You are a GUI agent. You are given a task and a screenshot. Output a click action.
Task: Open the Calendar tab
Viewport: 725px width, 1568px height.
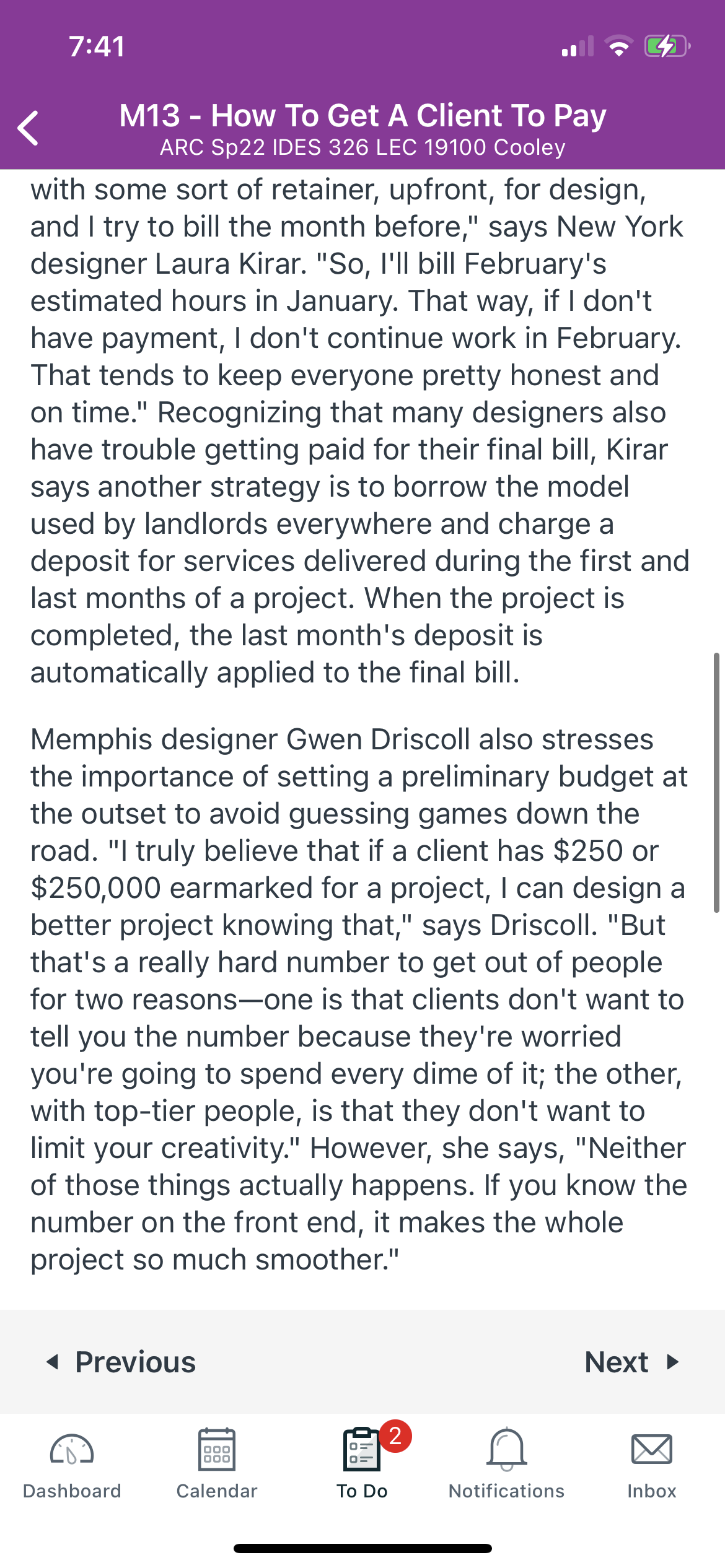point(217,1464)
